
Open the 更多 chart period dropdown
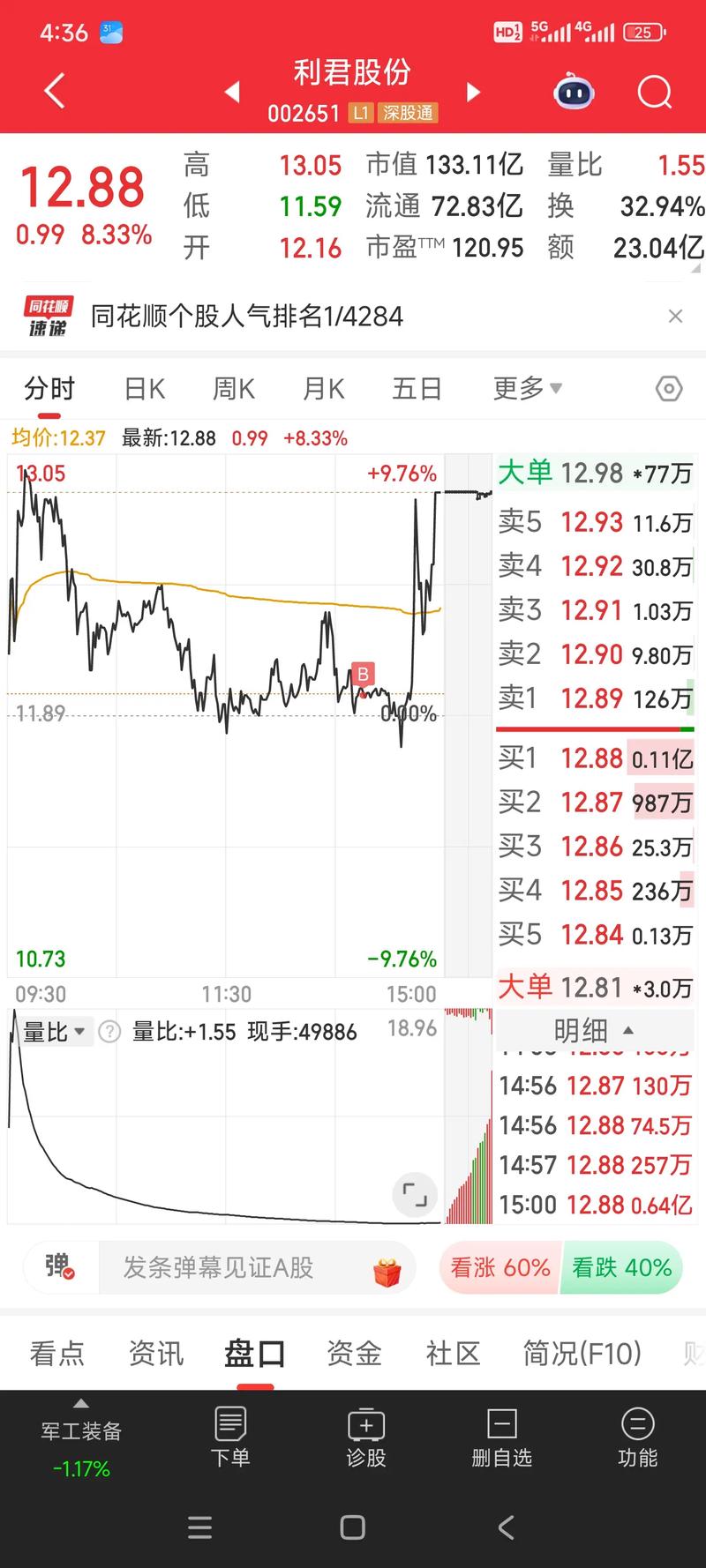pyautogui.click(x=526, y=388)
